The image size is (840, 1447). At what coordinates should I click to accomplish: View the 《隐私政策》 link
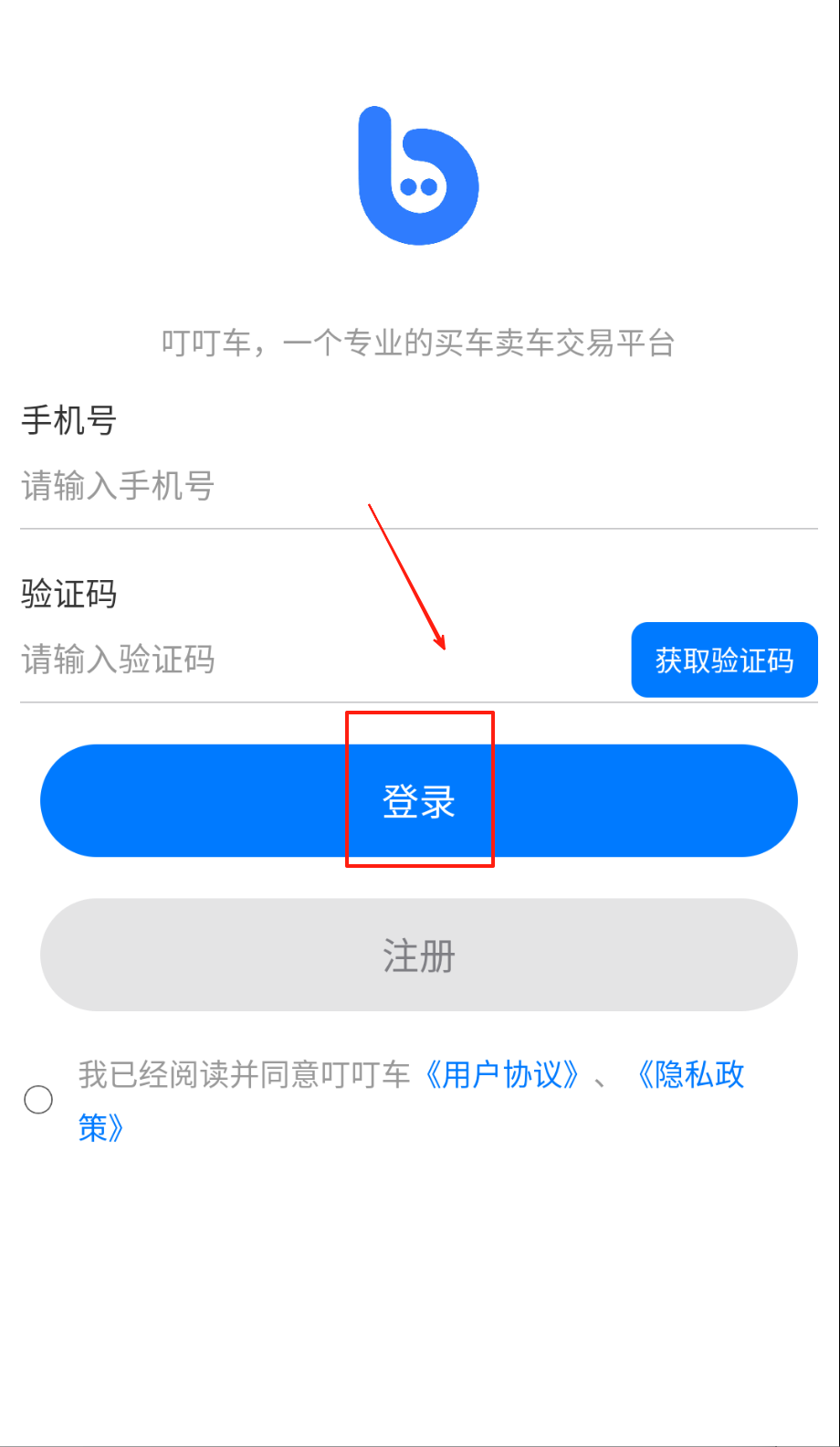(x=691, y=1074)
